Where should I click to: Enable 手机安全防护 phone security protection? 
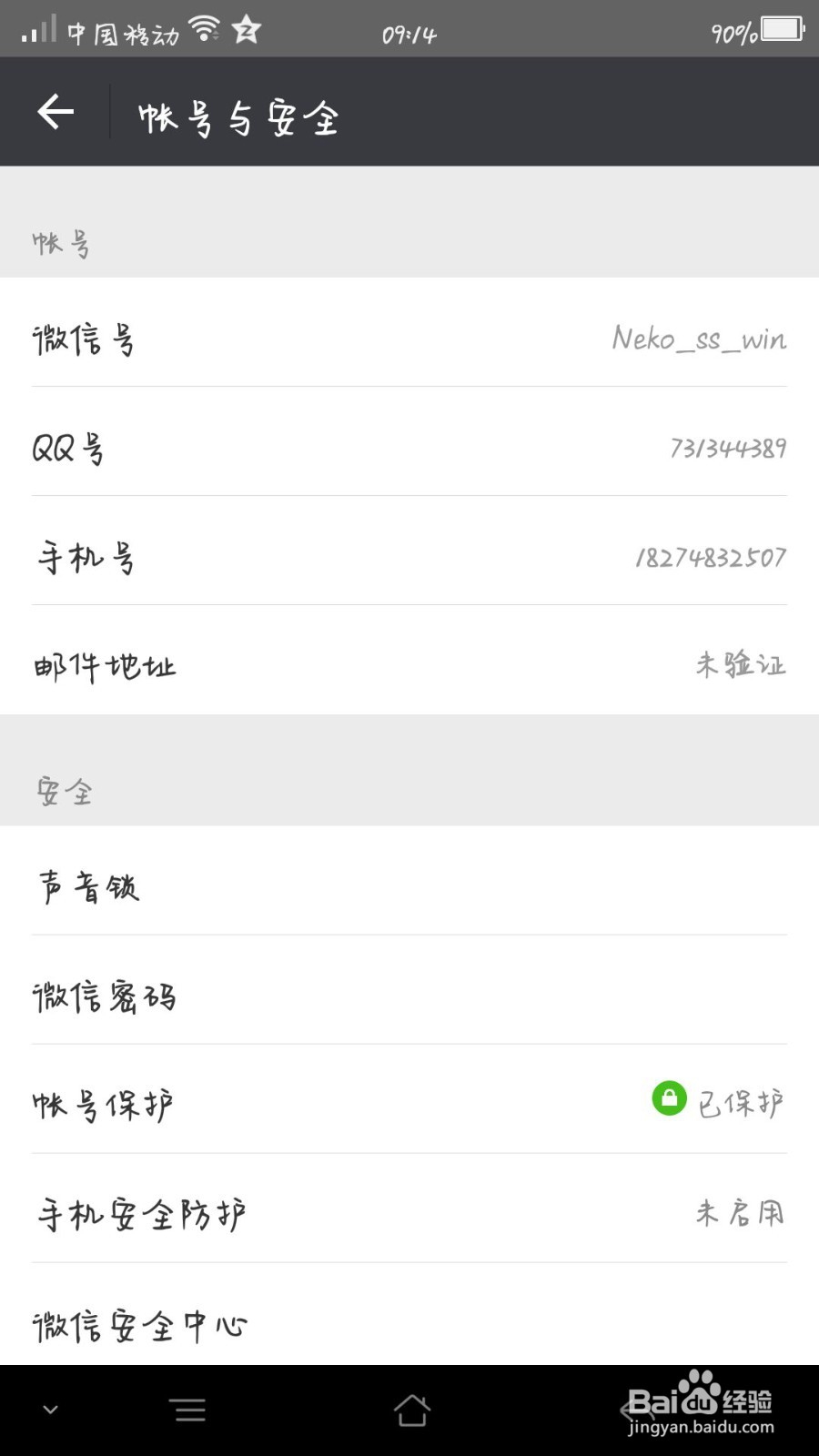[409, 1213]
